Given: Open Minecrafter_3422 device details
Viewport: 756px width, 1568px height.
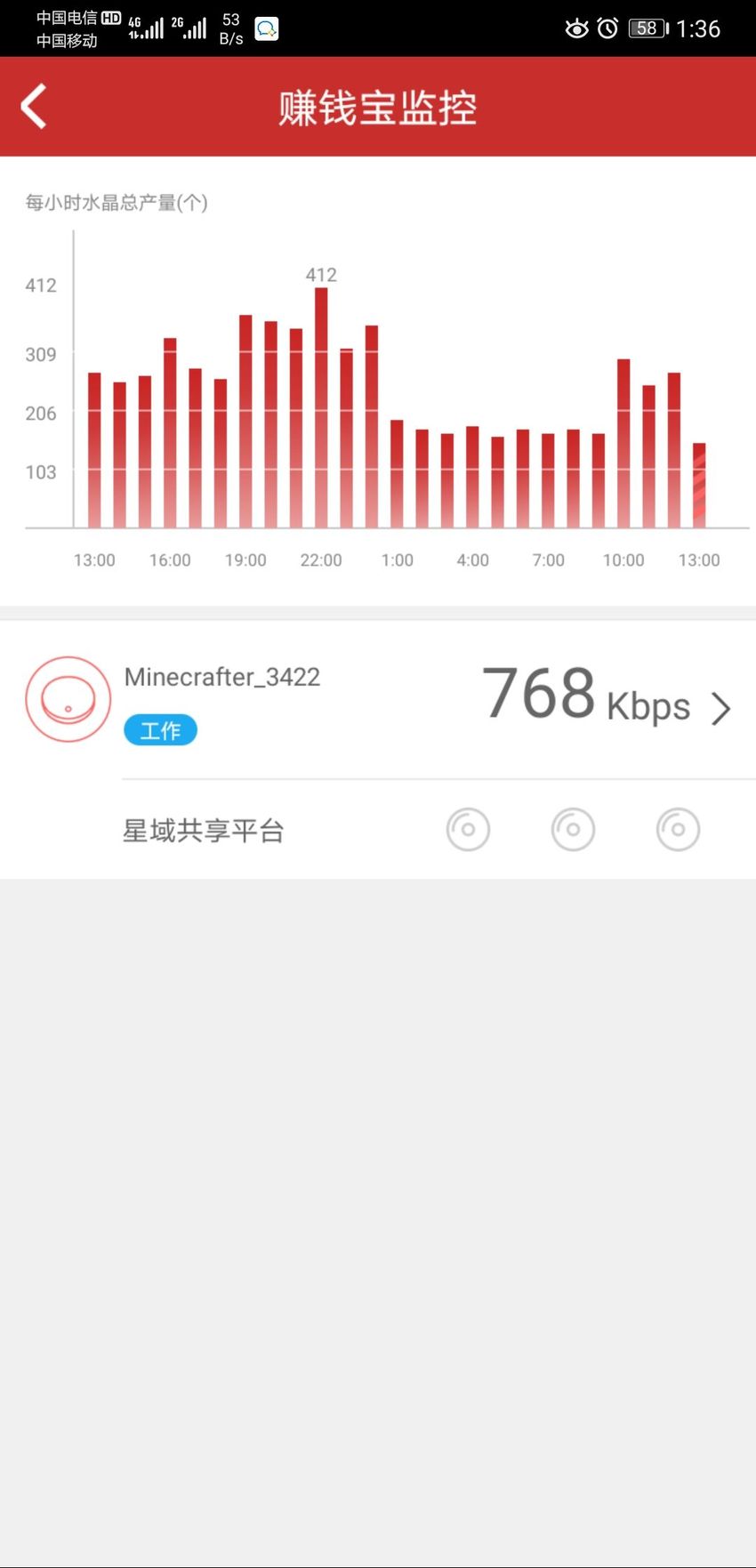Looking at the screenshot, I should point(378,700).
